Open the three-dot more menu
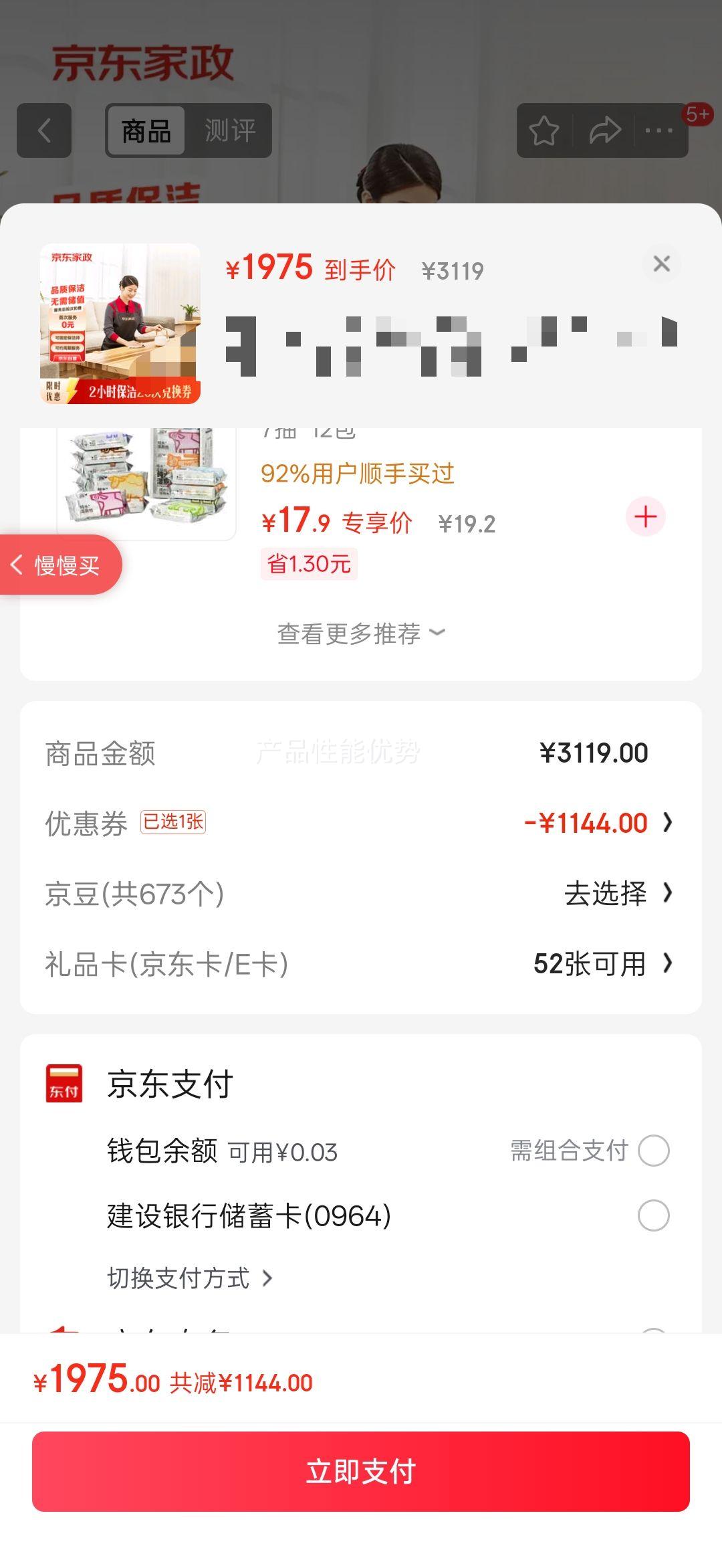 point(658,130)
